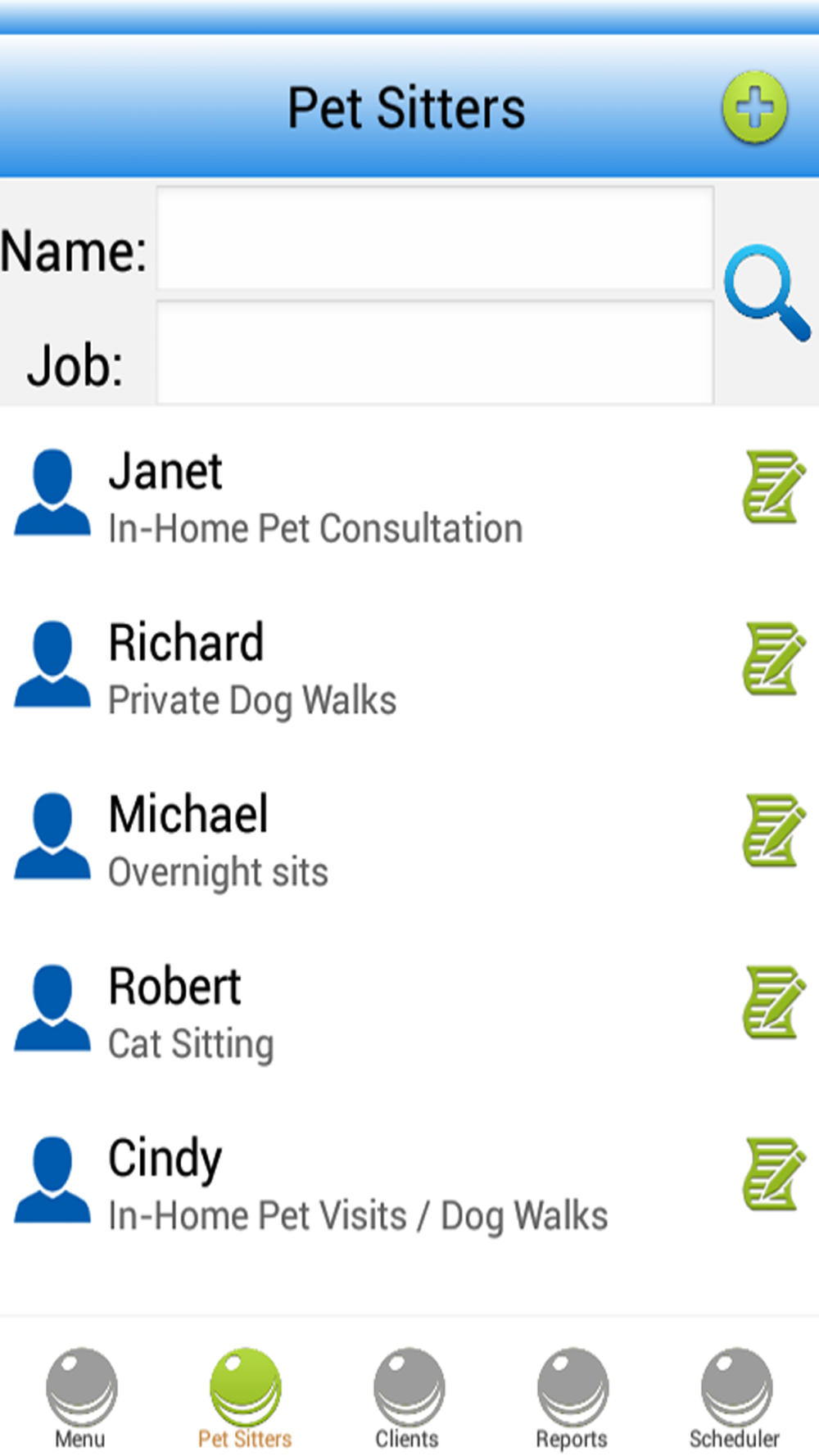Edit Cindy's details
The image size is (819, 1456).
(772, 1174)
